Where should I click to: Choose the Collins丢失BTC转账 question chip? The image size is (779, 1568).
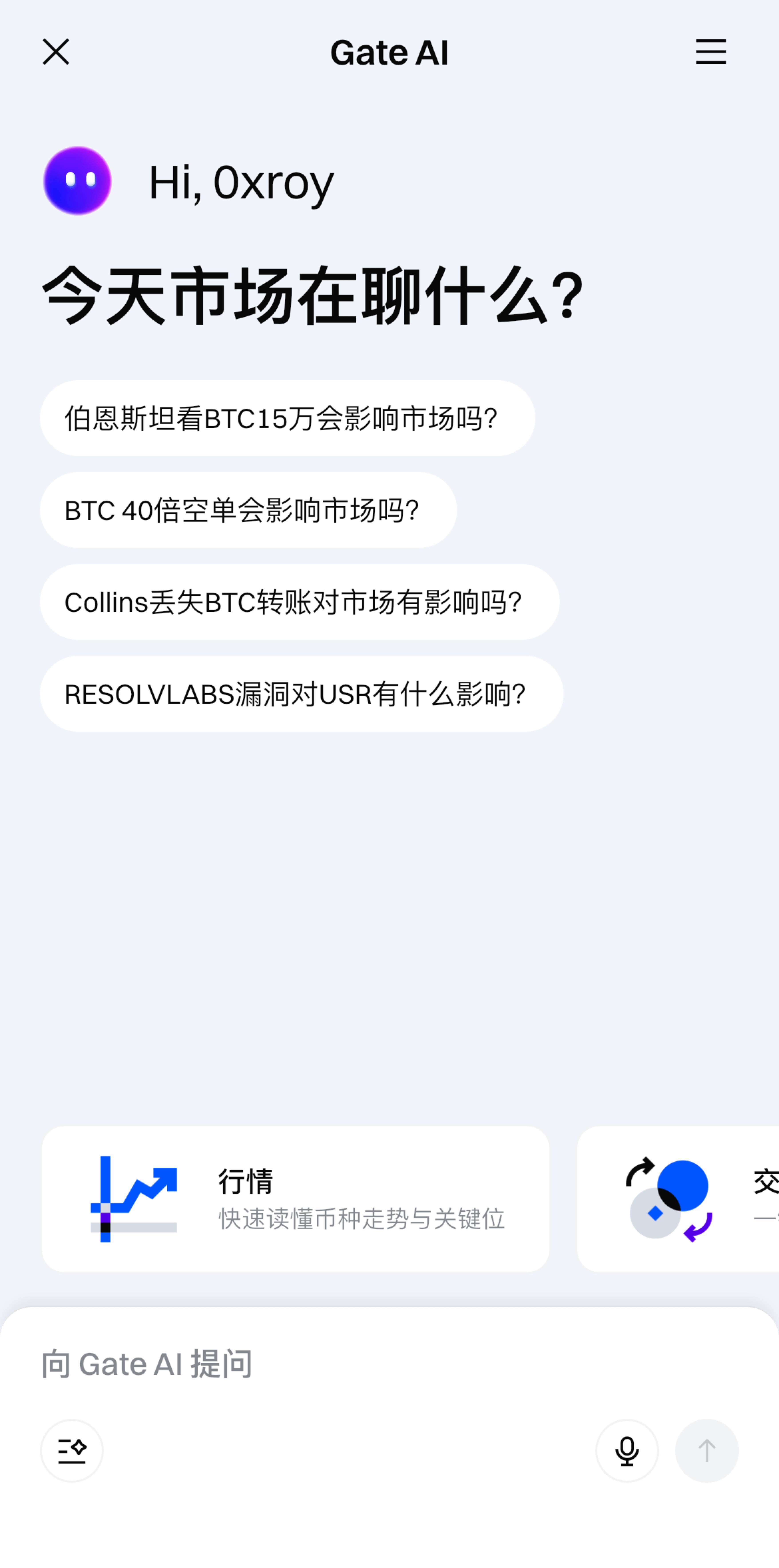coord(299,602)
